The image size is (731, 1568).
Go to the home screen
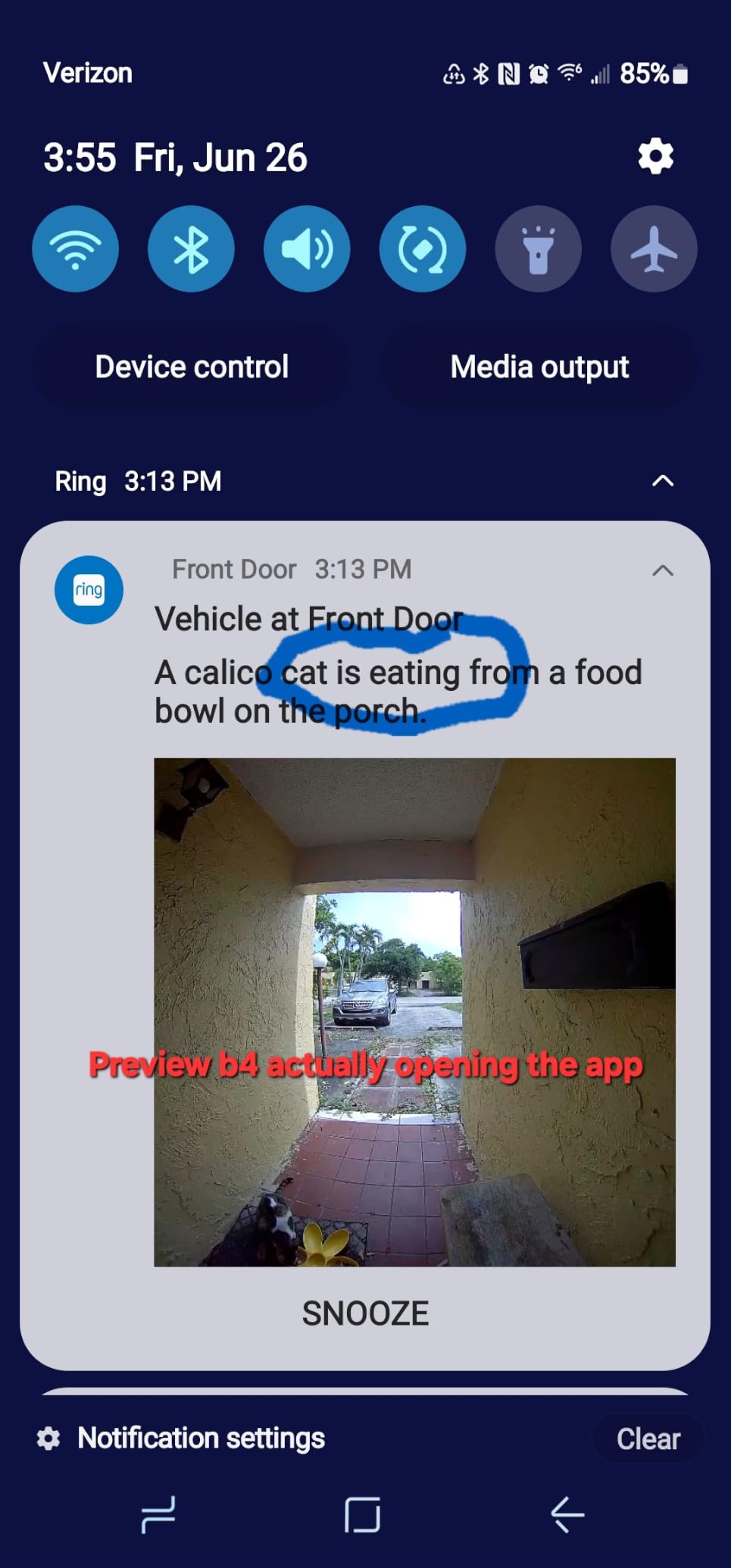(x=362, y=1514)
